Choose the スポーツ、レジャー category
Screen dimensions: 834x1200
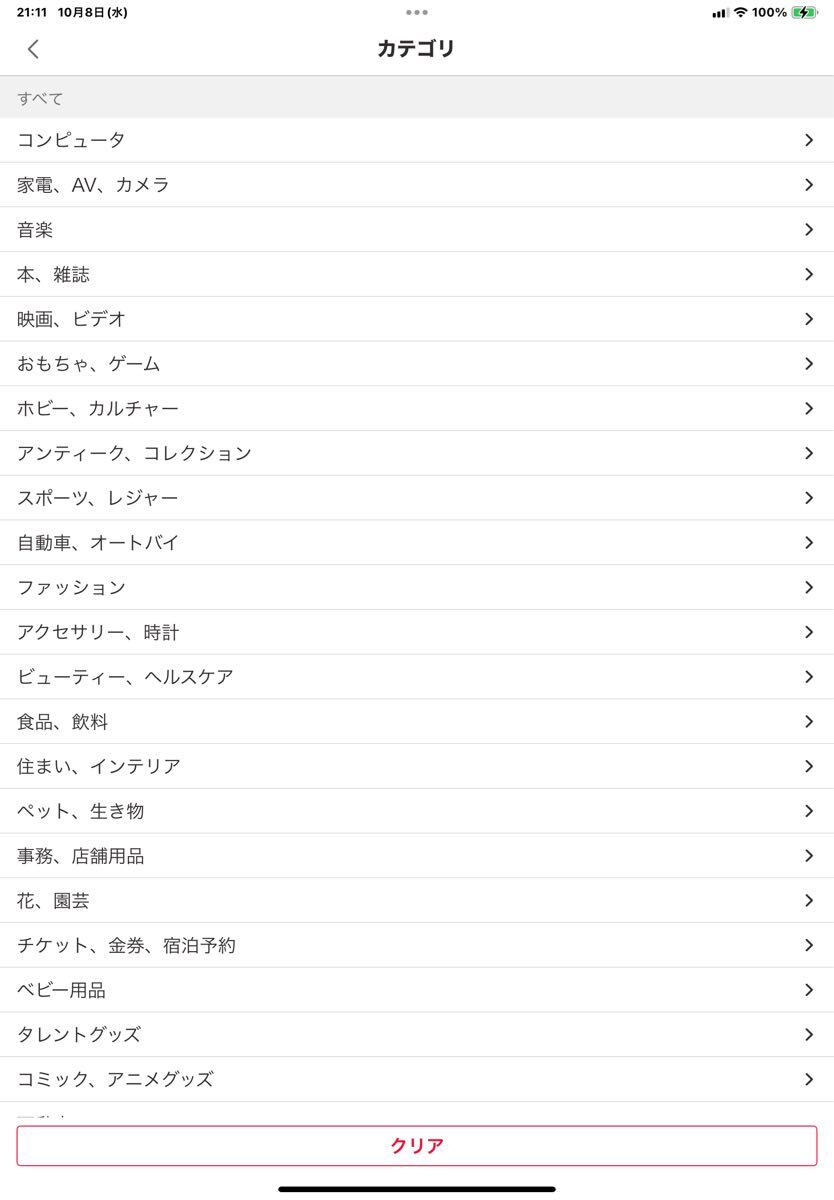417,498
